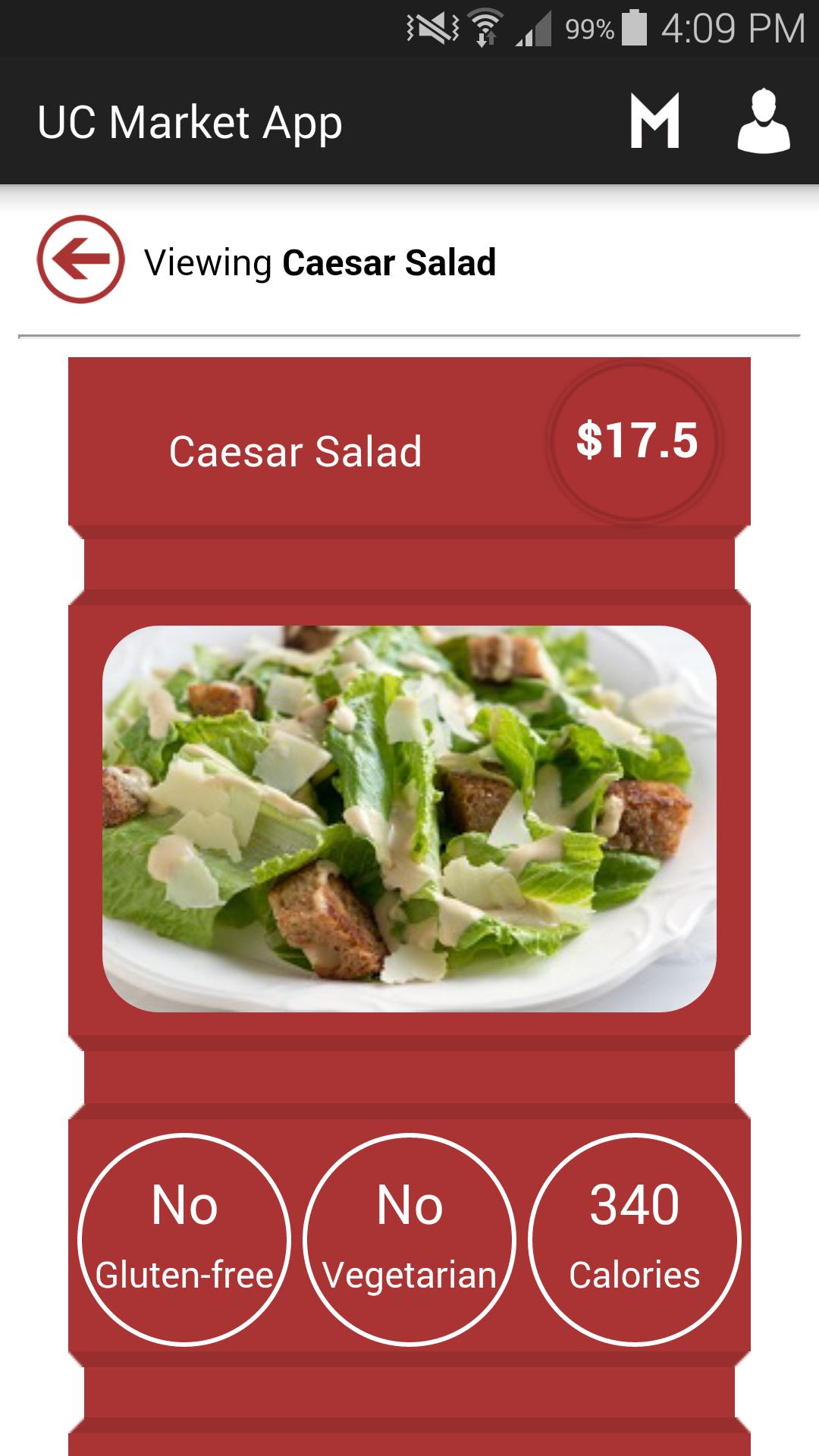Viewport: 819px width, 1456px height.
Task: Open the user profile icon
Action: (x=762, y=121)
